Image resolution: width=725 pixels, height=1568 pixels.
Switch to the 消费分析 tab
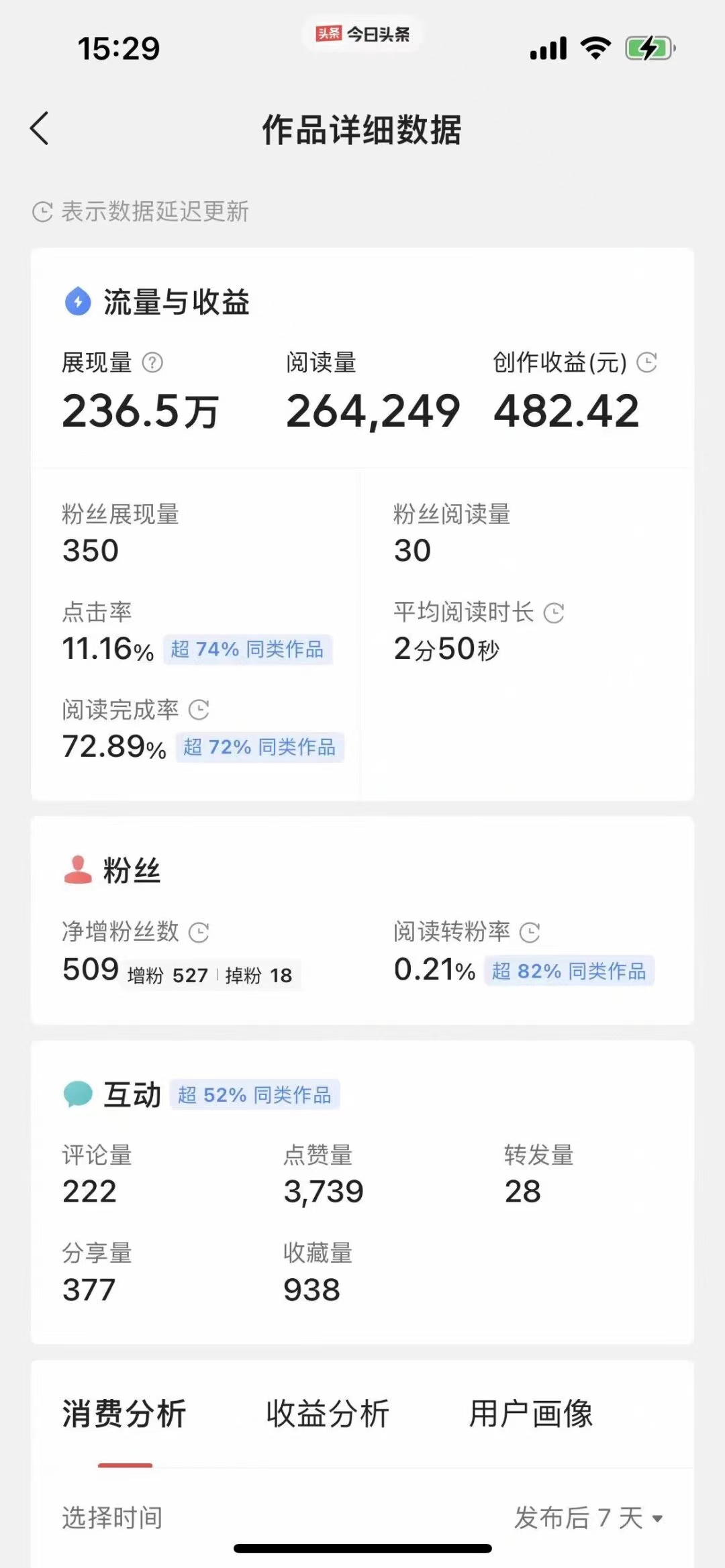tap(124, 1414)
